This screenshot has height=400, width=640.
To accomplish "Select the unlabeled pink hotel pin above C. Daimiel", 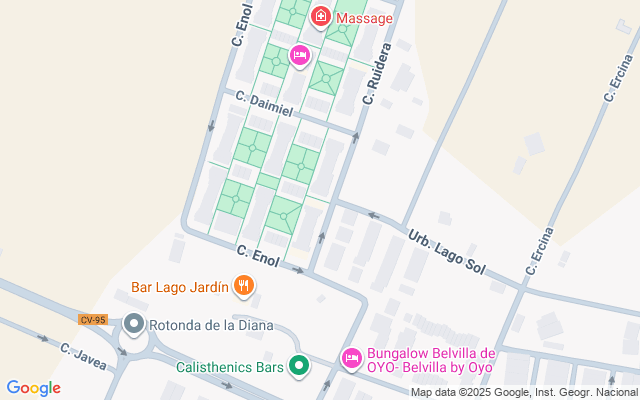I will click(299, 55).
